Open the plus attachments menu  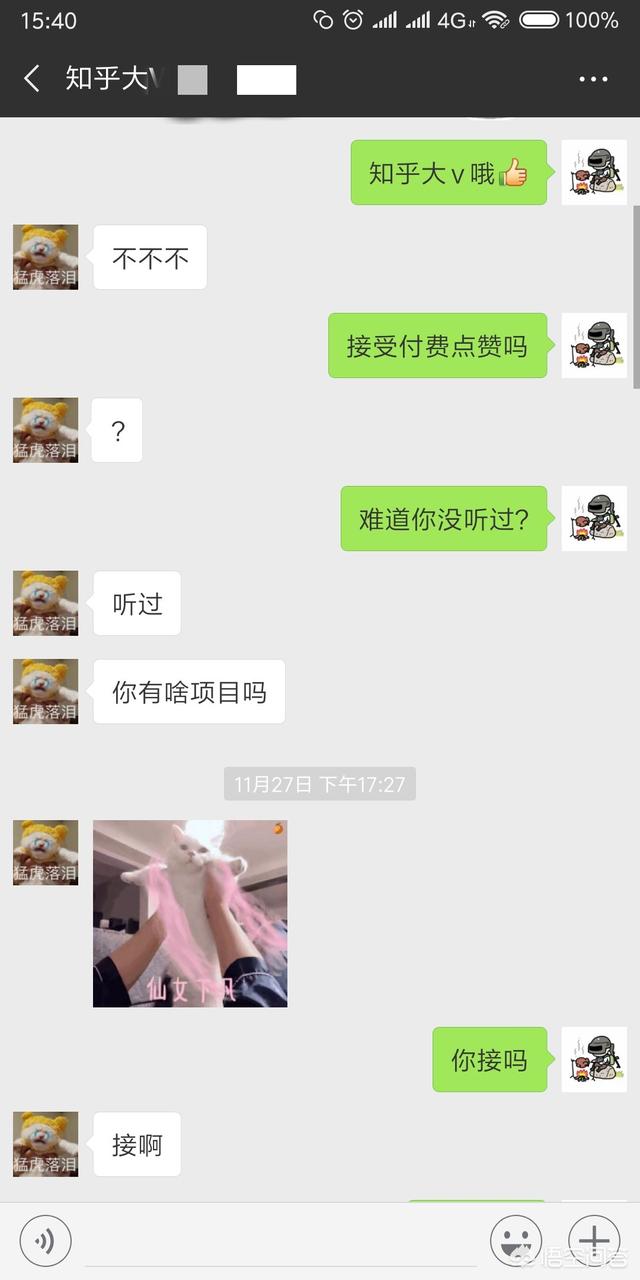(x=594, y=1241)
